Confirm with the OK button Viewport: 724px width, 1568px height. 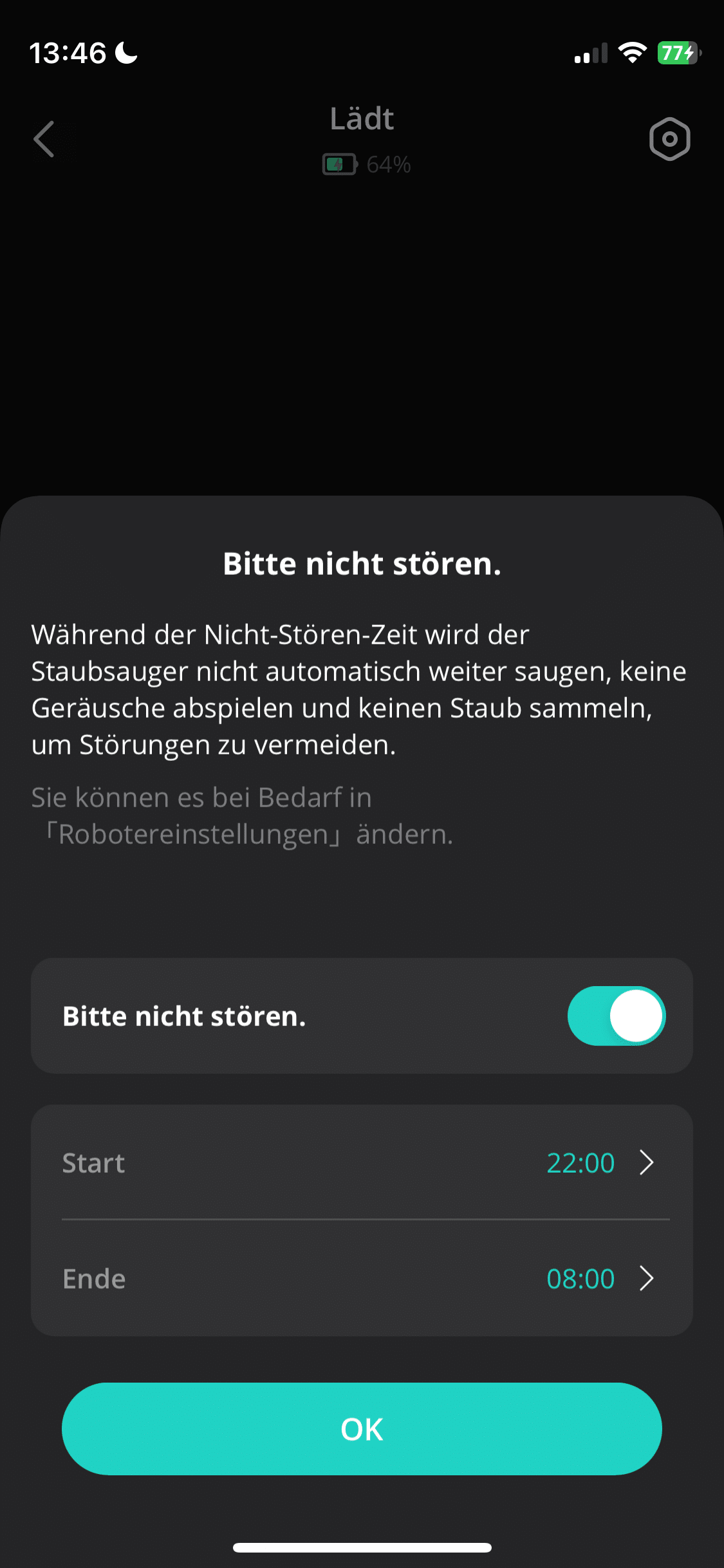click(362, 1429)
